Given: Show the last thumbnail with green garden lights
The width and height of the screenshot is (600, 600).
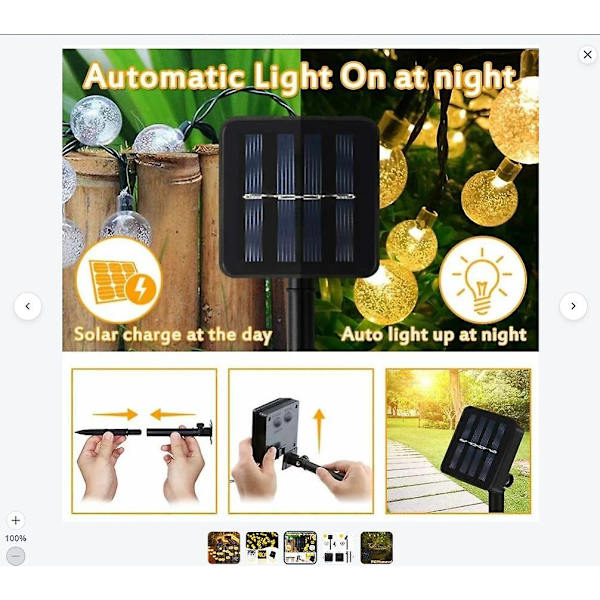Looking at the screenshot, I should (376, 548).
